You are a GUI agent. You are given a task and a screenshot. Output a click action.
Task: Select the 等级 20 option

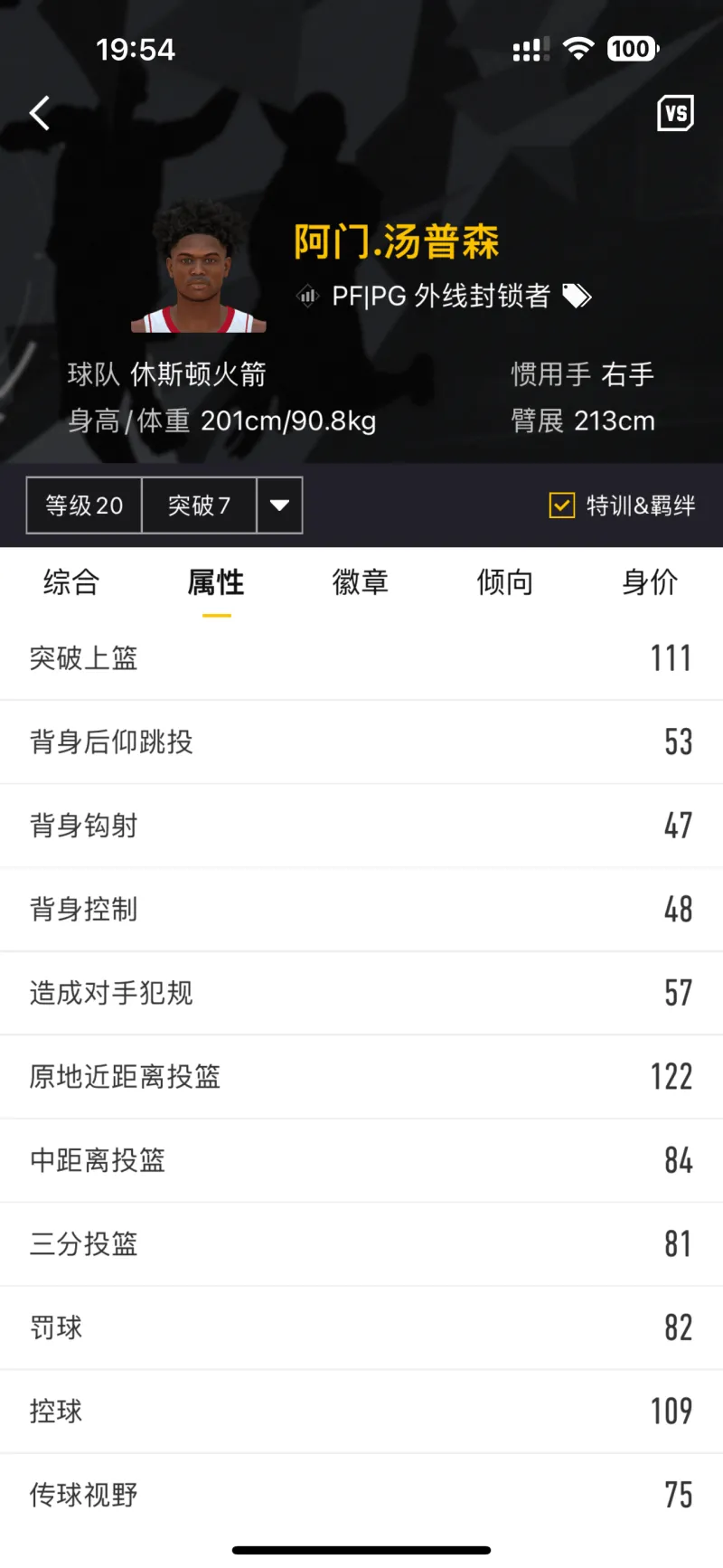84,505
